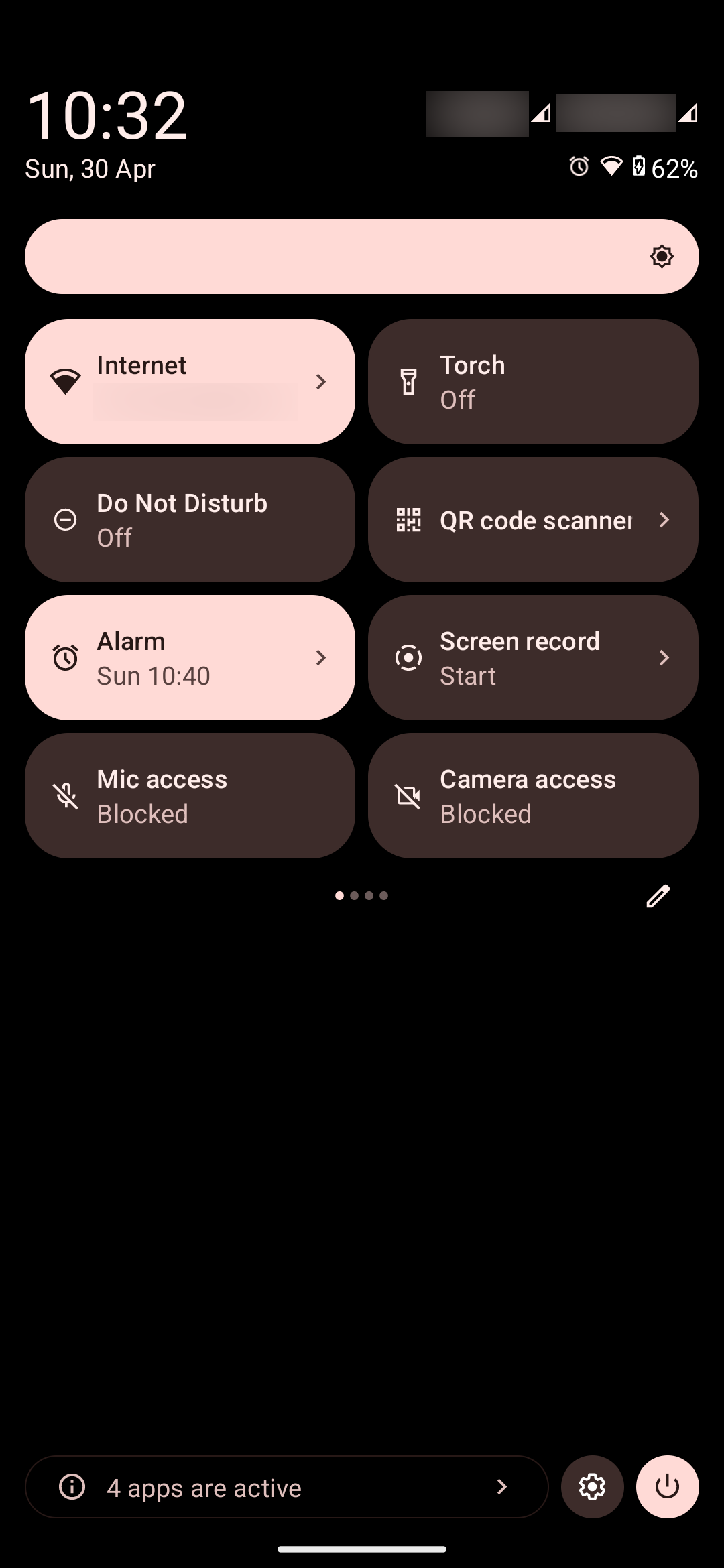
Task: Tap the settings gear near the power button
Action: pos(592,1488)
